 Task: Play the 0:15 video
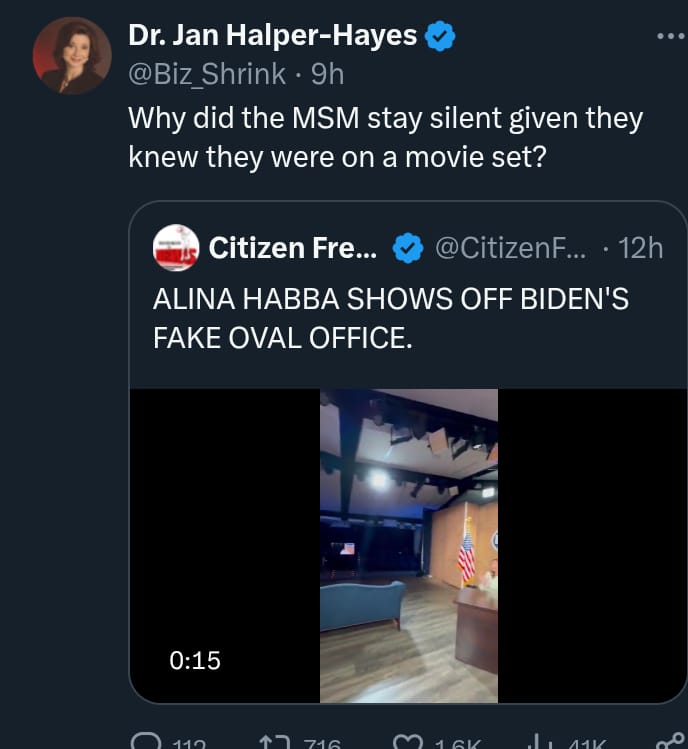(408, 545)
